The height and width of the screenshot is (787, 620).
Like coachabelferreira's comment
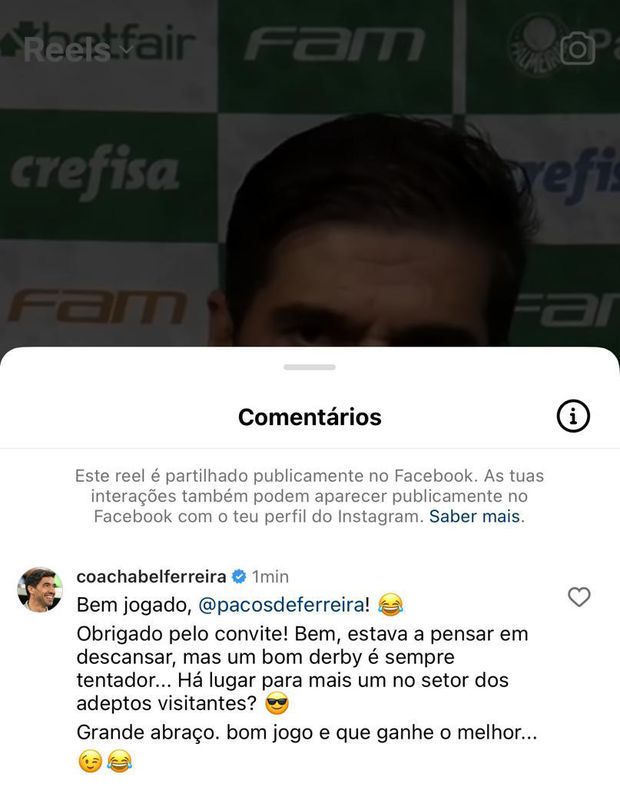(x=578, y=597)
